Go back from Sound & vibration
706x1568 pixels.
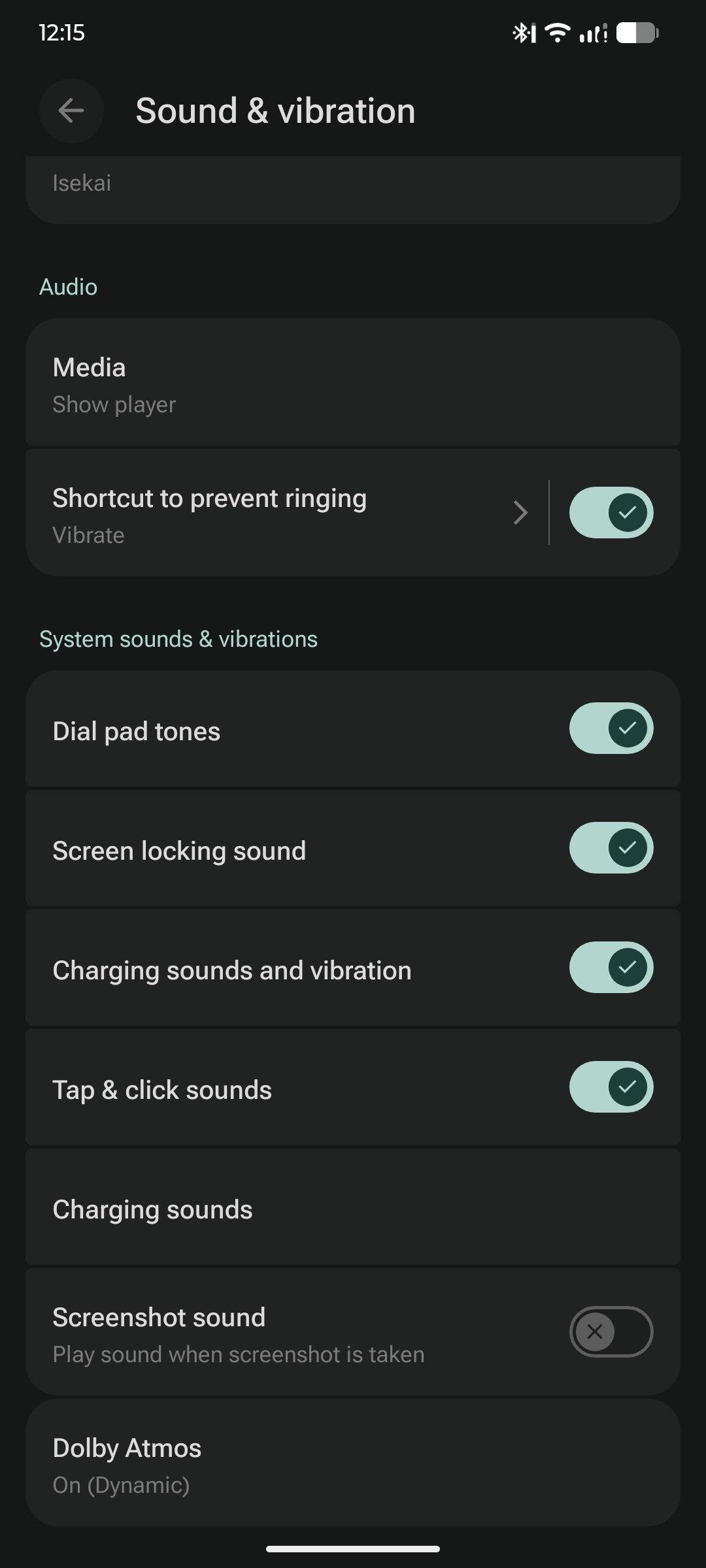pos(71,111)
